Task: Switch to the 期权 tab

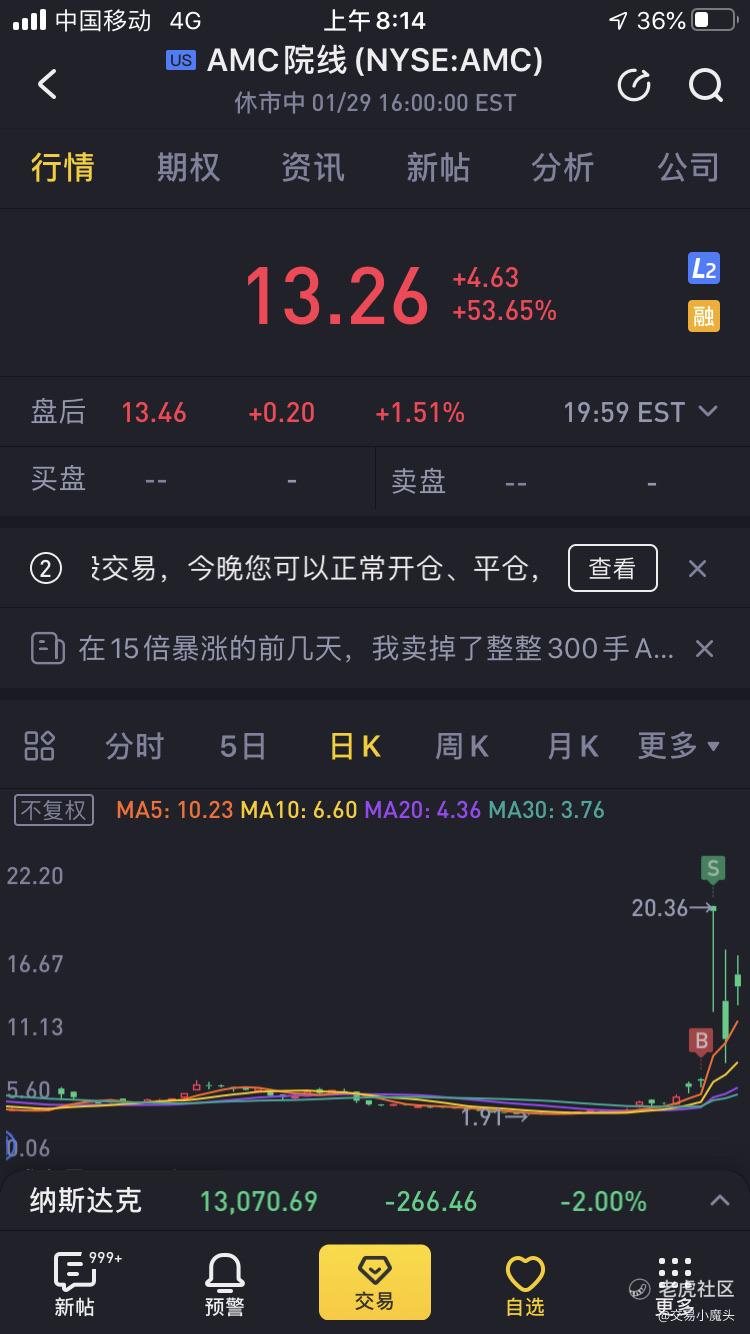Action: pos(188,167)
